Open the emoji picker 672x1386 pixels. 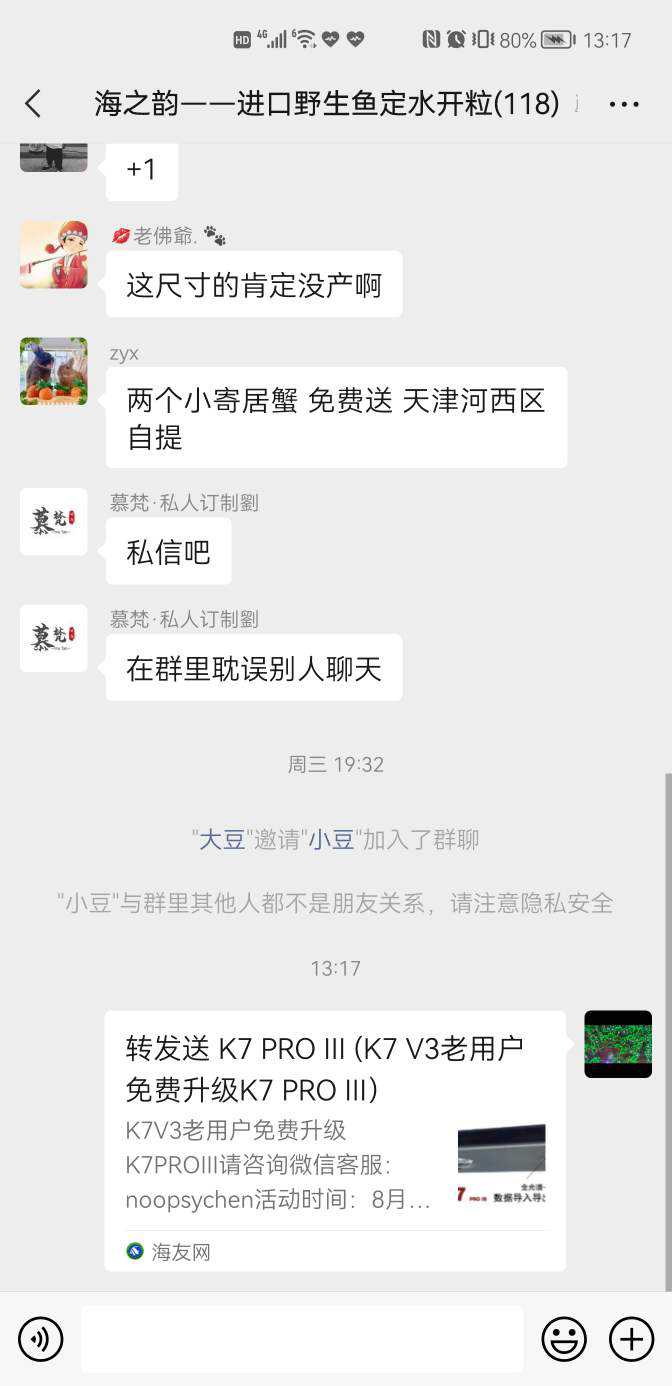point(564,1339)
